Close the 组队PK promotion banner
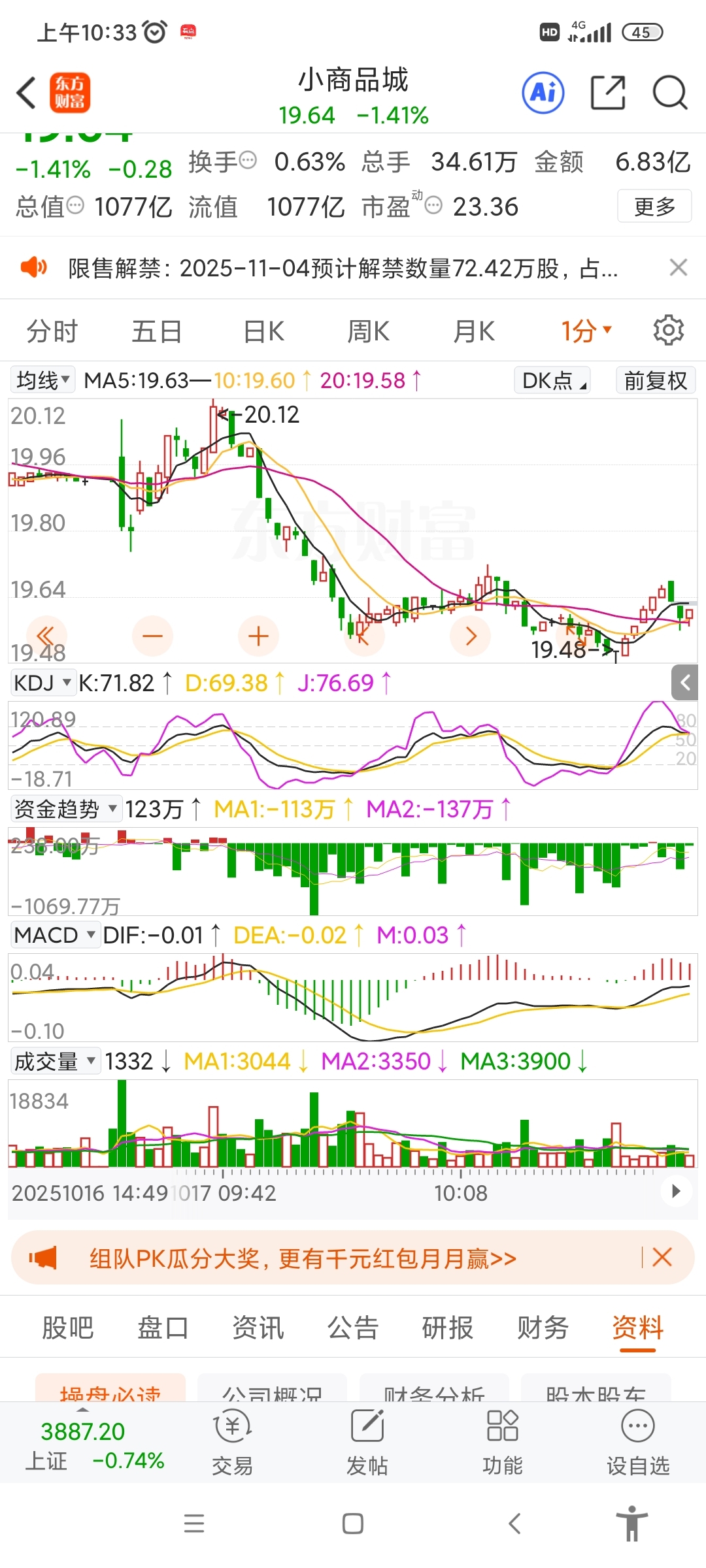706x1568 pixels. [662, 1257]
